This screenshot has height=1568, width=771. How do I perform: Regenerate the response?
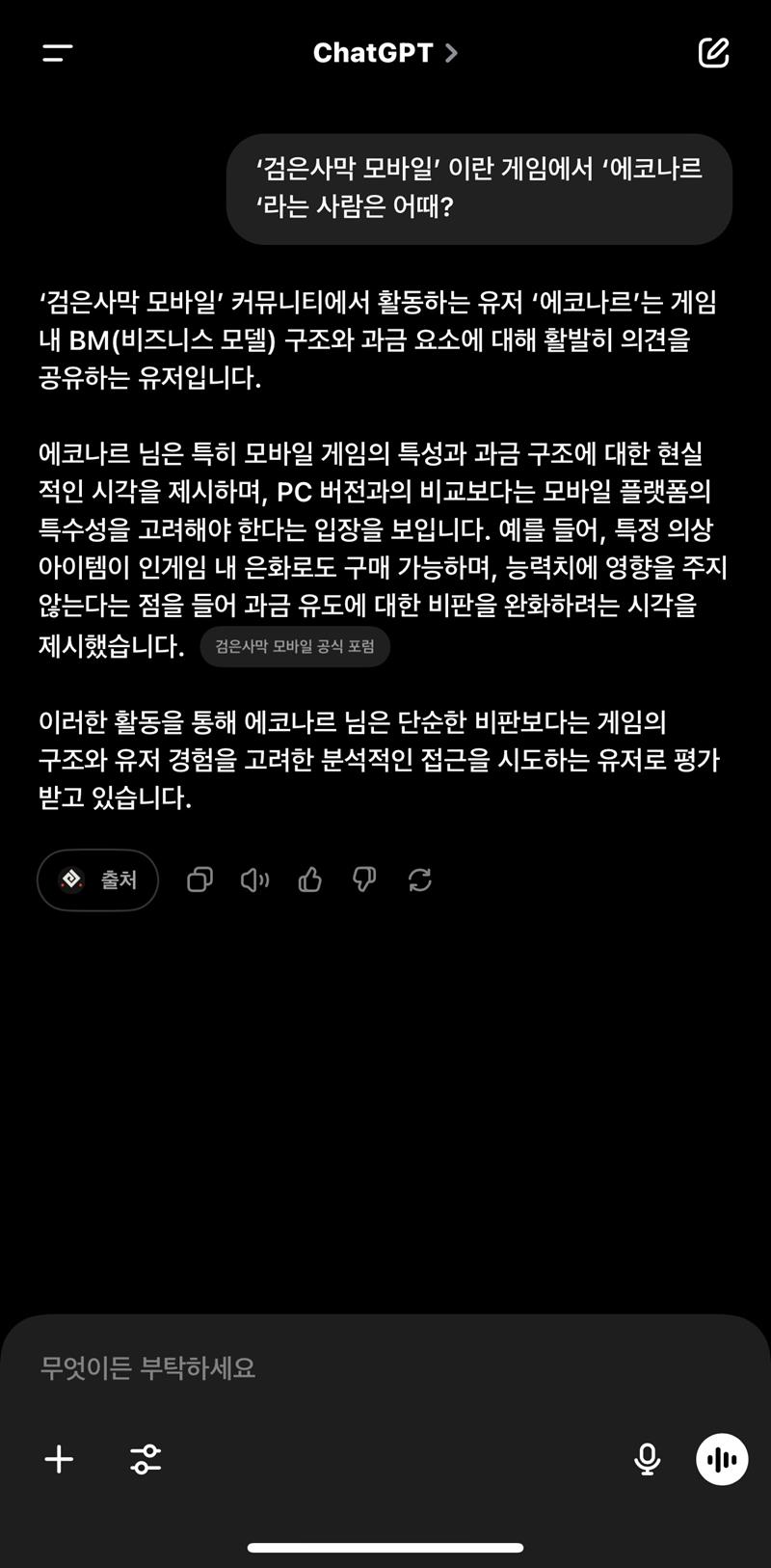click(x=419, y=879)
